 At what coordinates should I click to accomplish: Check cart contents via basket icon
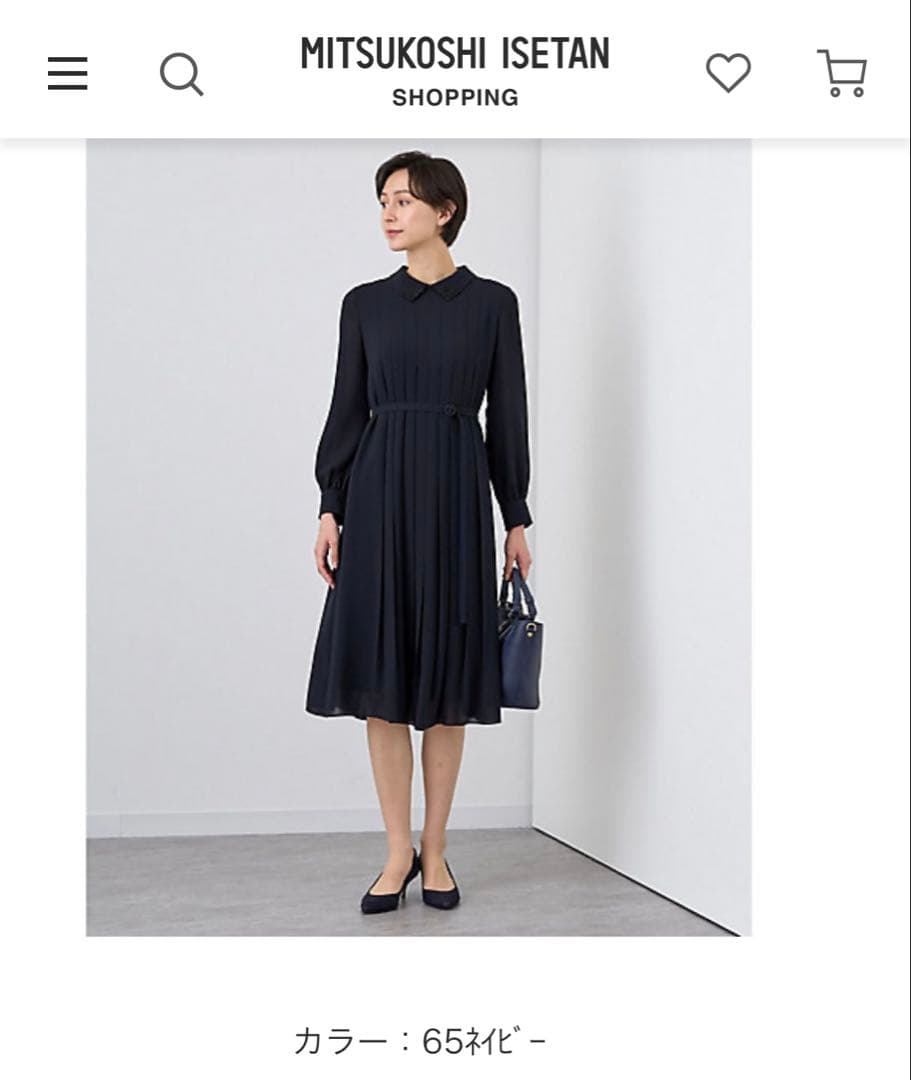[843, 73]
